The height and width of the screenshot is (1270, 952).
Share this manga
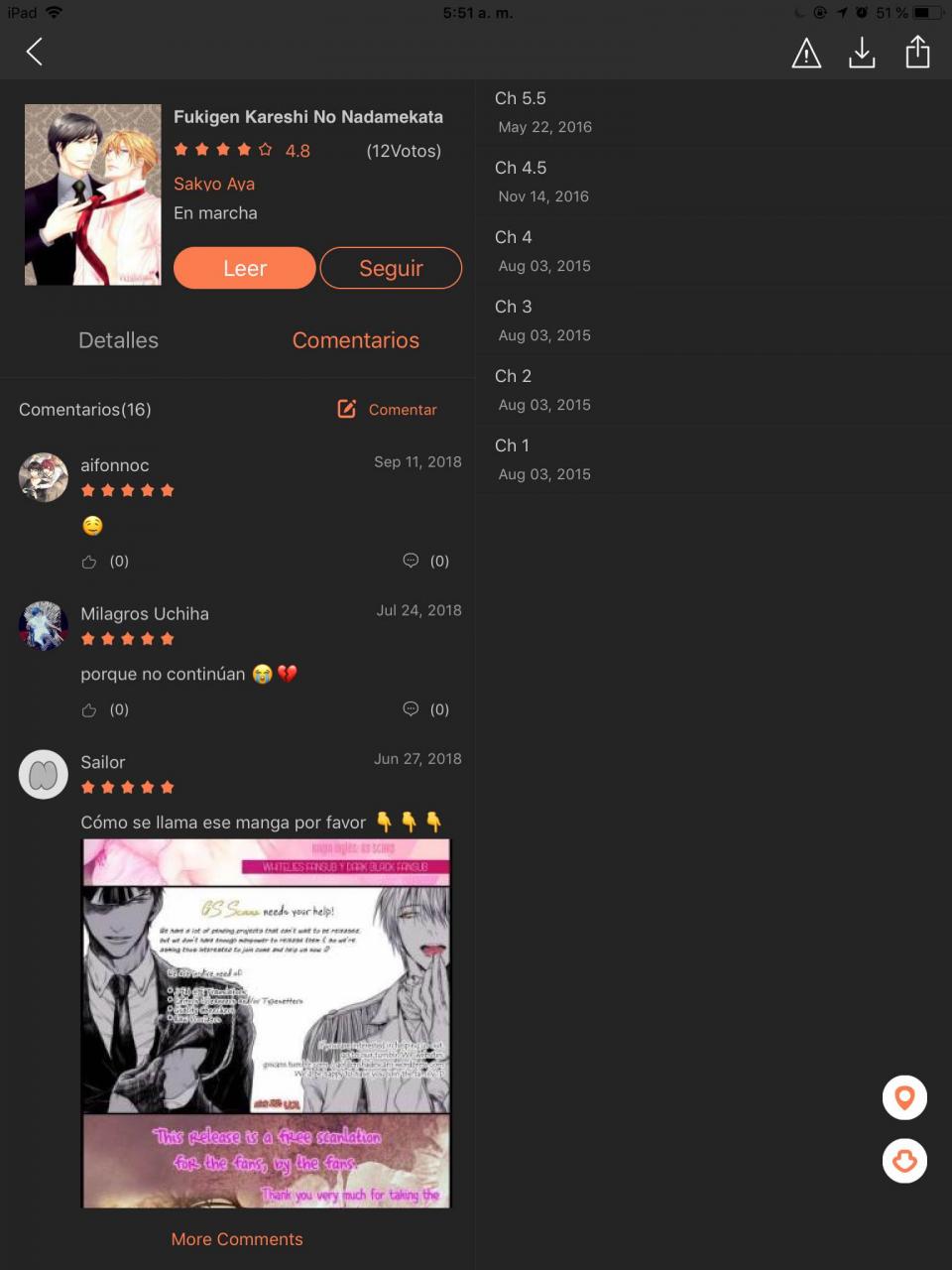tap(917, 52)
